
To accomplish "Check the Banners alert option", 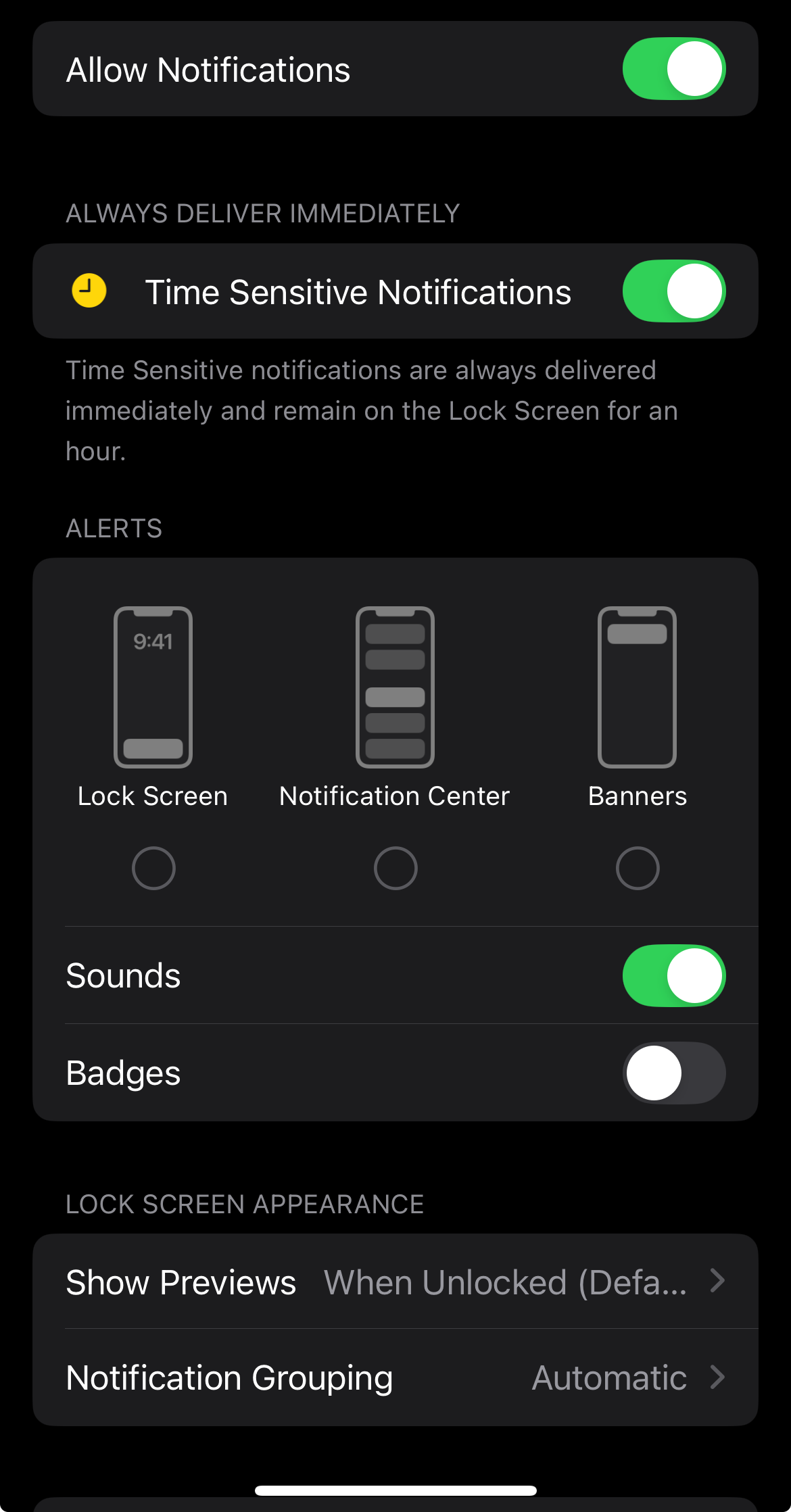I will (x=638, y=868).
